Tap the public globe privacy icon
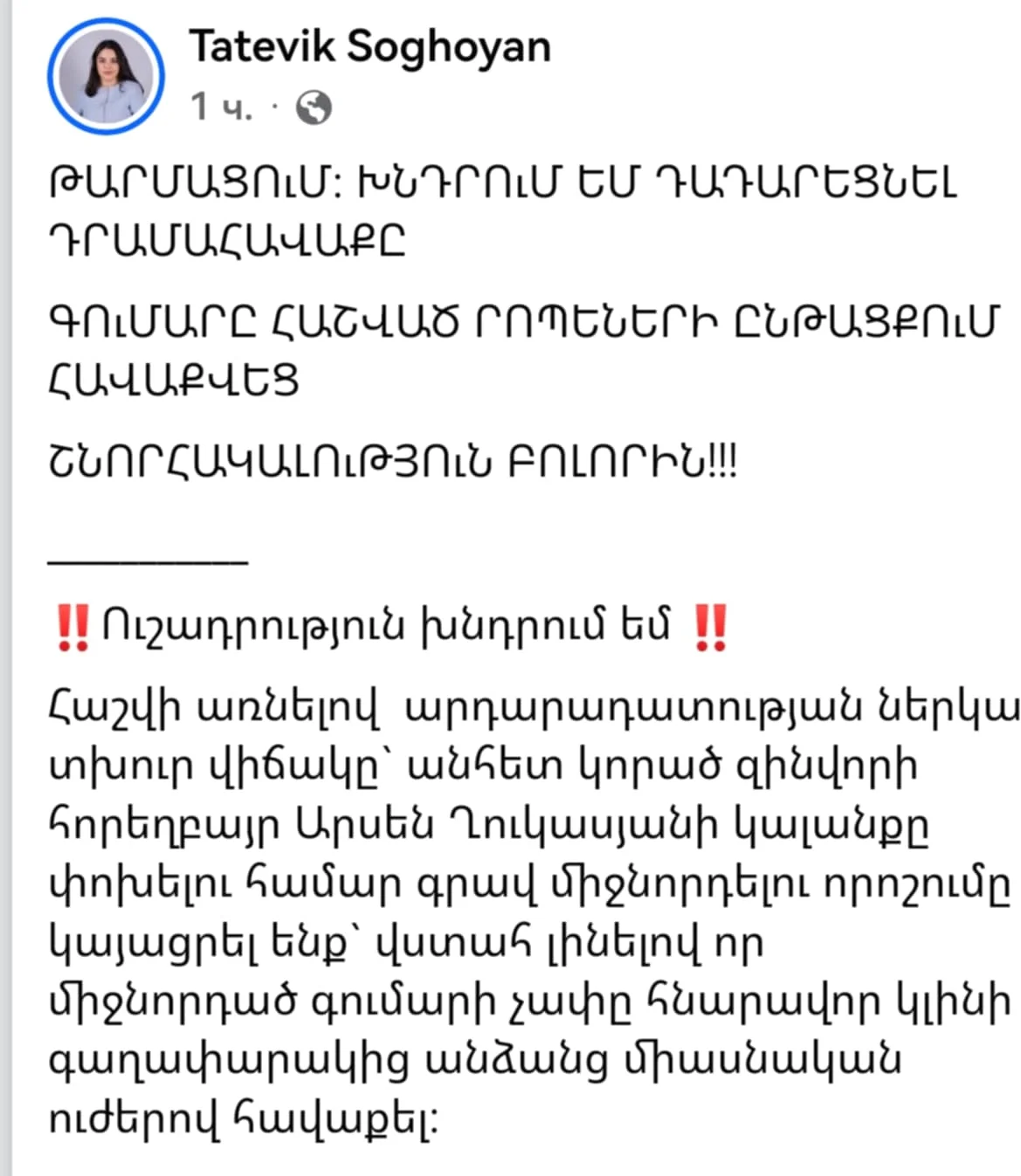 pos(314,108)
